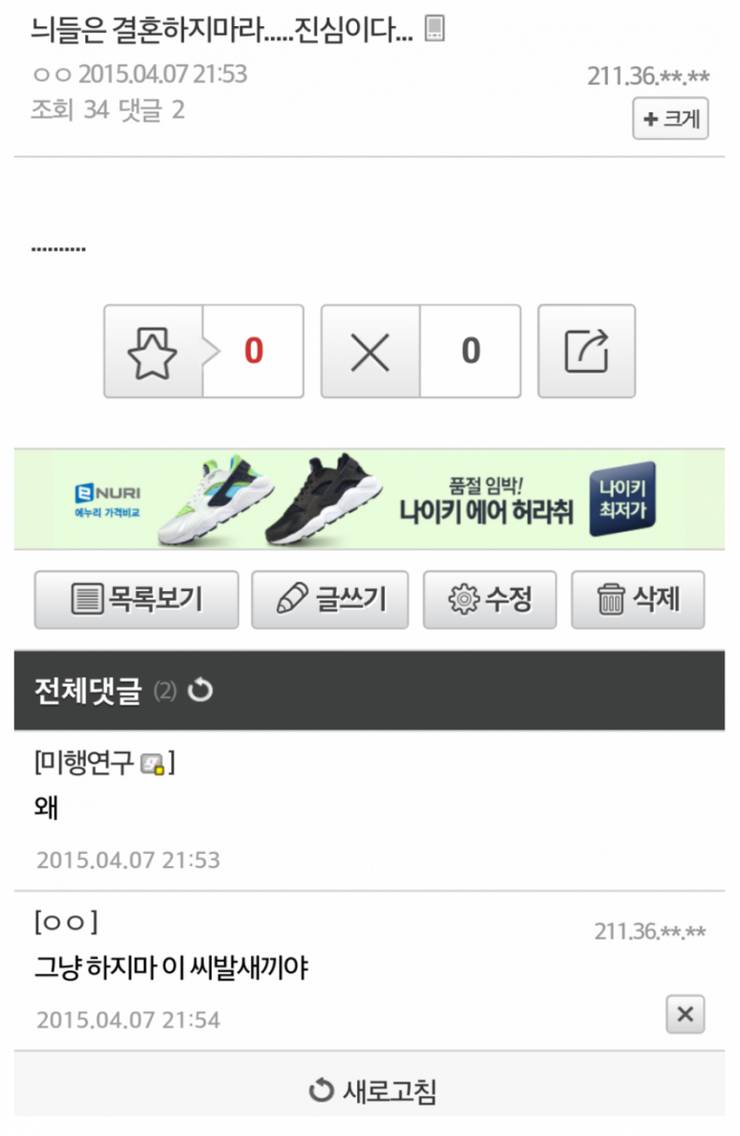Go to post list via 목록보기
The height and width of the screenshot is (1136, 740).
tap(136, 599)
